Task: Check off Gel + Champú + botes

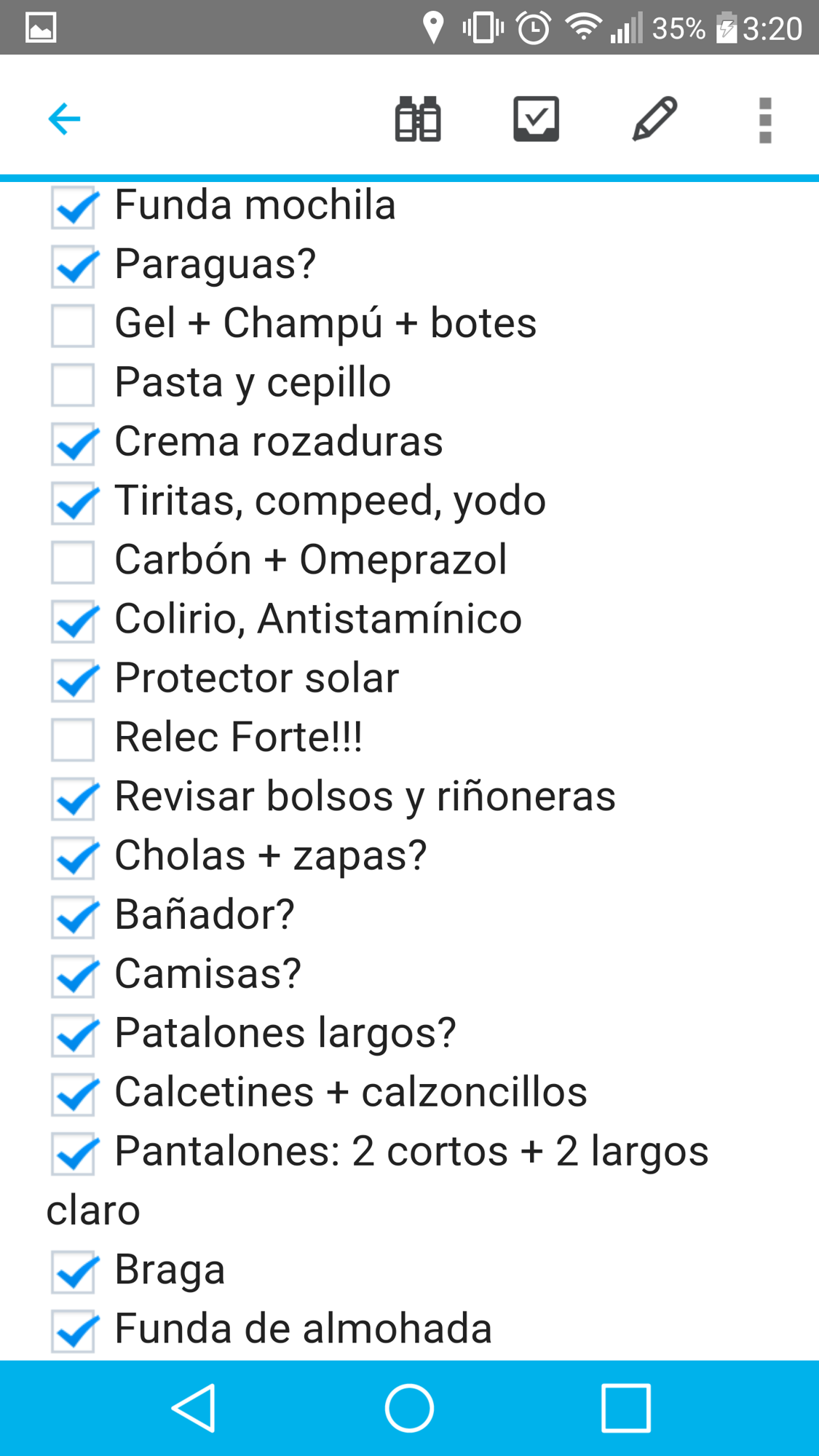Action: [x=74, y=325]
